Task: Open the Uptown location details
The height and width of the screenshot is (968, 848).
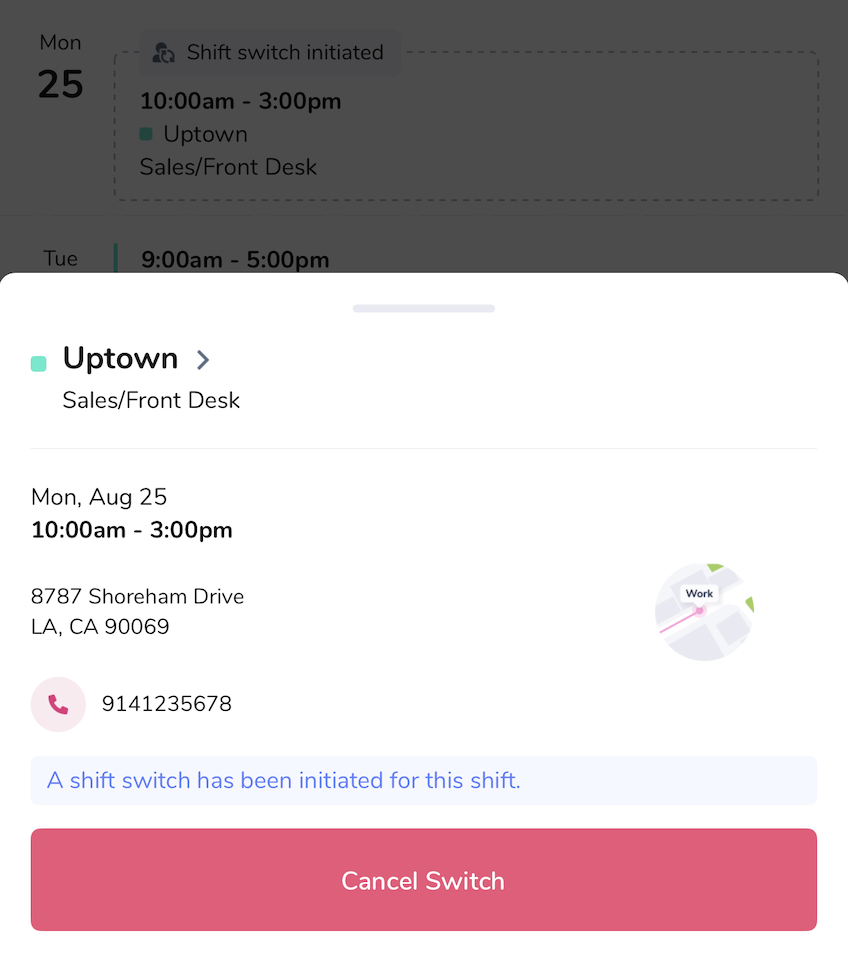Action: [137, 359]
